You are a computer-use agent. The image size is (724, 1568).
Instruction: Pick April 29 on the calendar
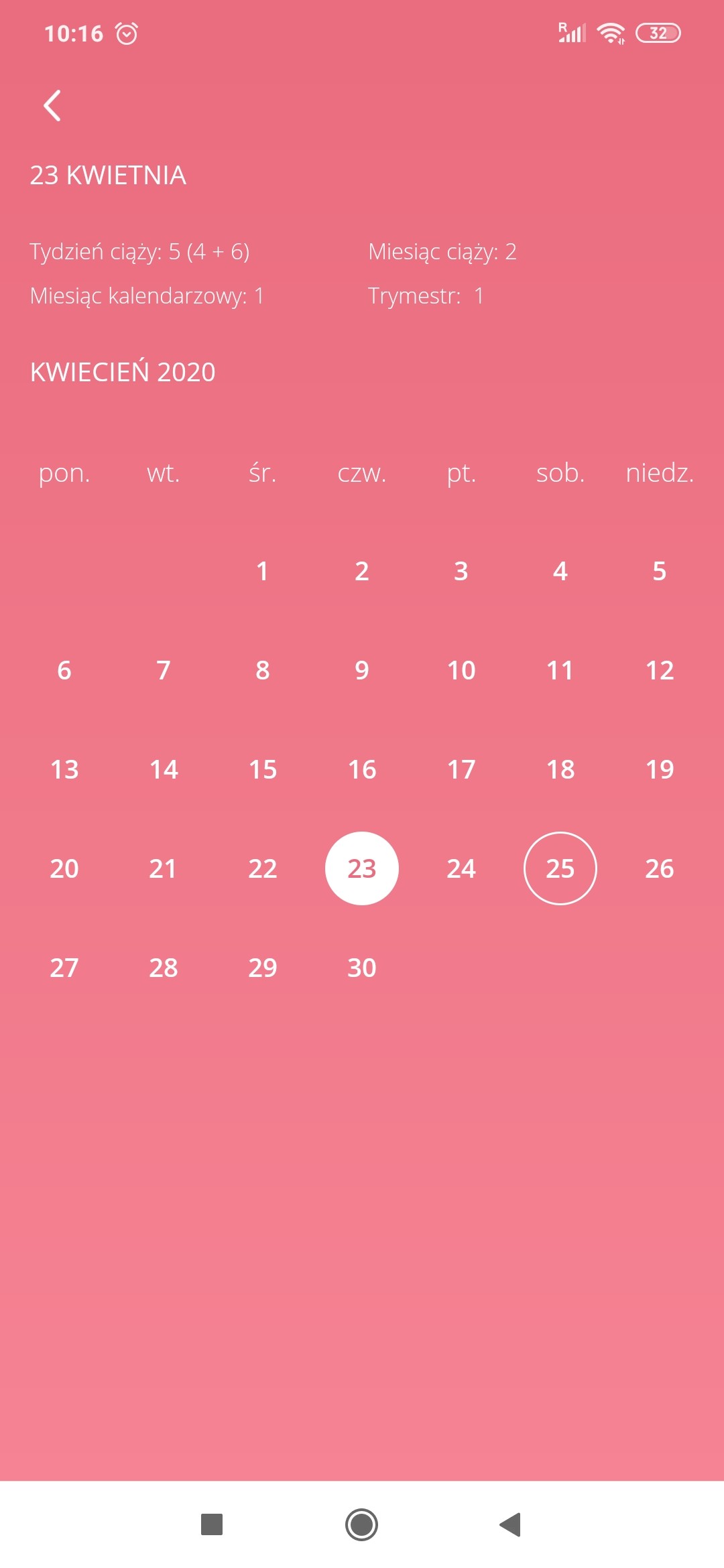click(262, 968)
